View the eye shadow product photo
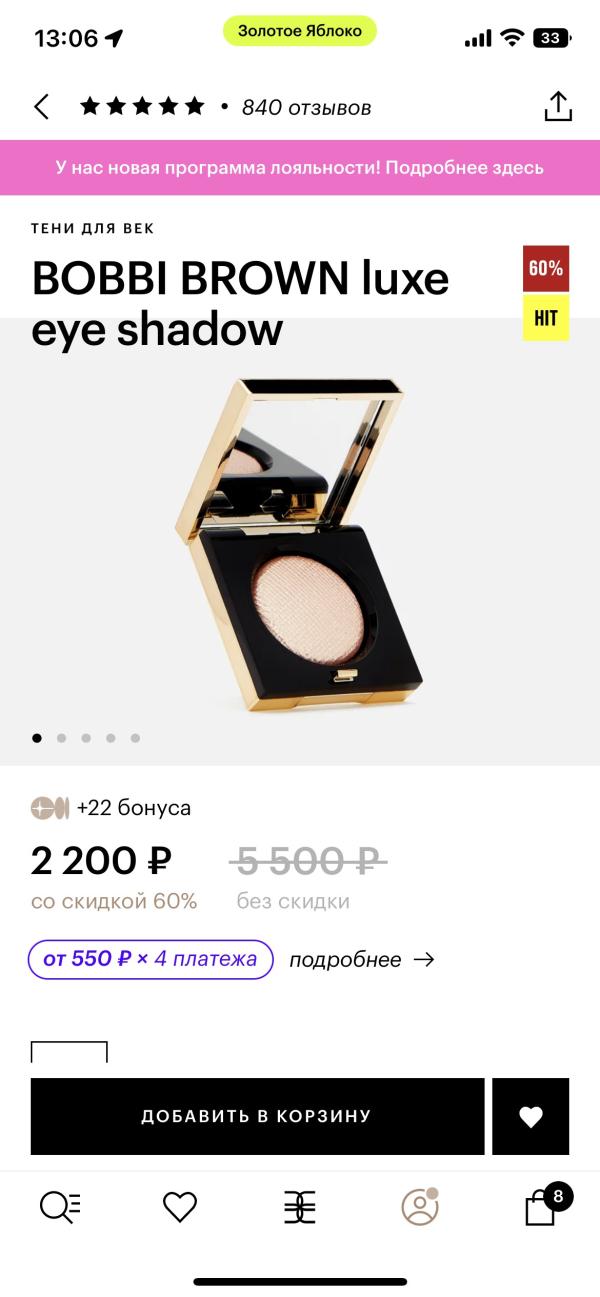The image size is (600, 1297). (300, 545)
